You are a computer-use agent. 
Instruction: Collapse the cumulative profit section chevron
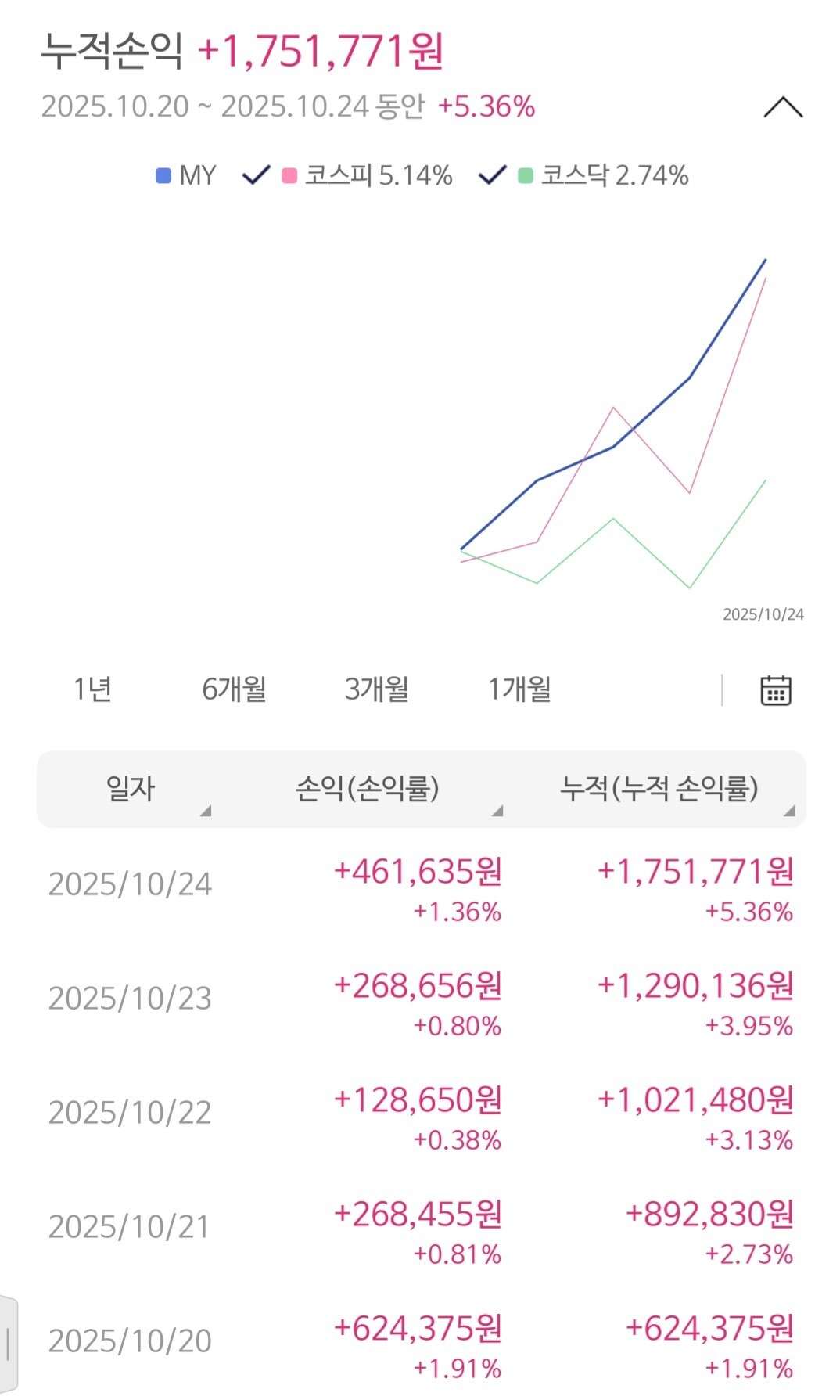click(783, 107)
